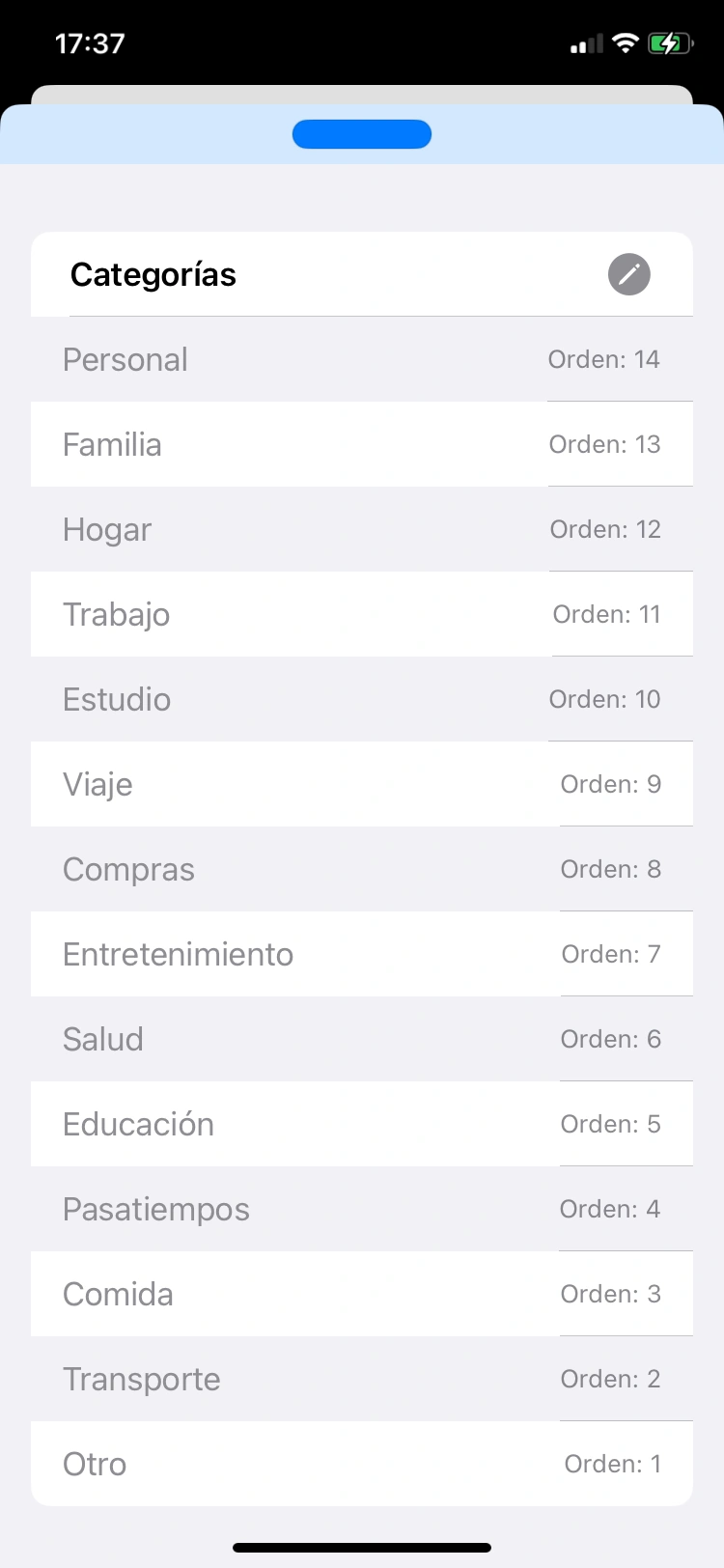Tap the cellular signal icon

point(583,42)
